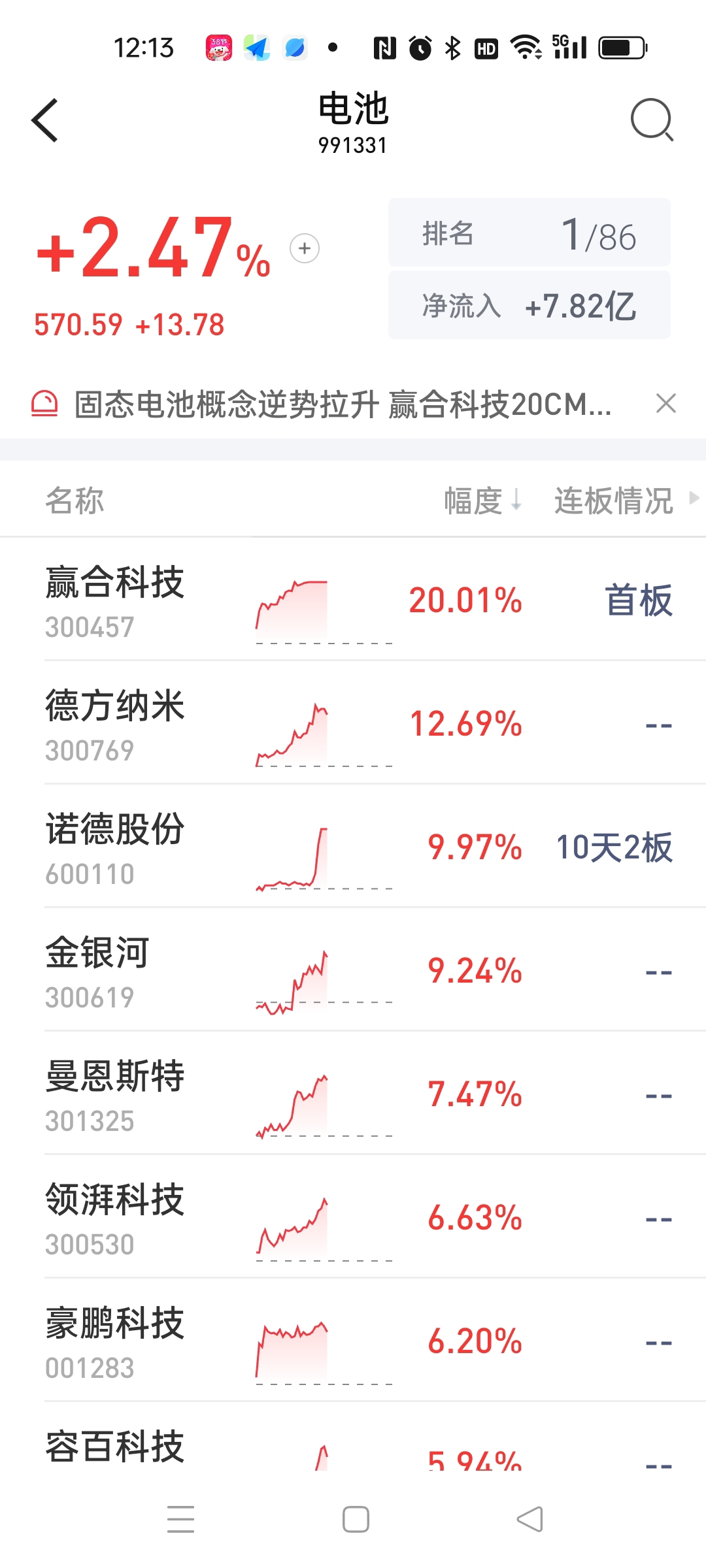Open the search magnifier icon

[x=652, y=120]
